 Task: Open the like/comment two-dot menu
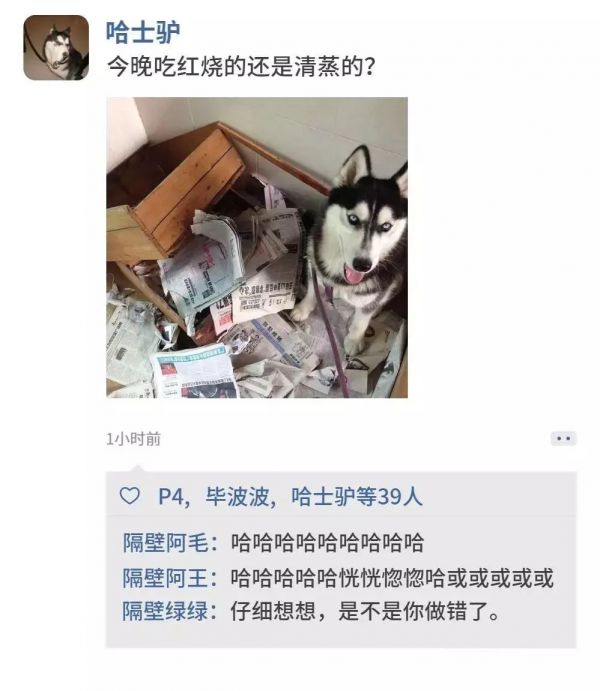(x=563, y=438)
